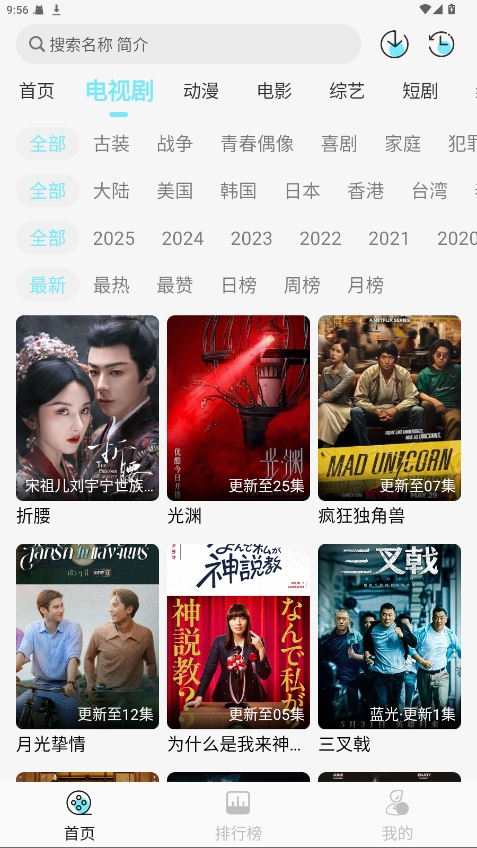Go to the 综艺 tab
477x848 pixels.
[347, 91]
